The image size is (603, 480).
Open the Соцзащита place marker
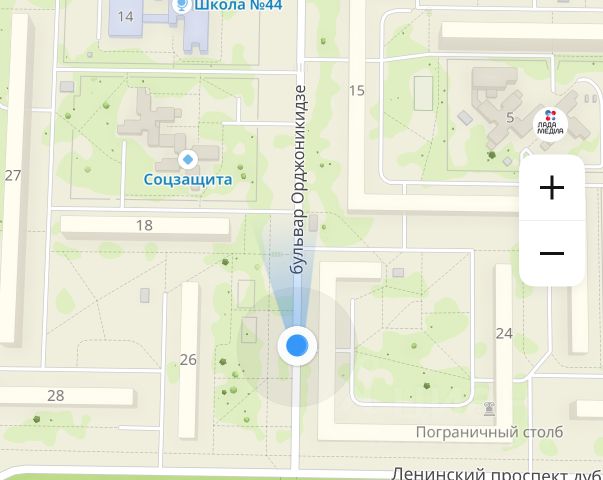pyautogui.click(x=187, y=160)
